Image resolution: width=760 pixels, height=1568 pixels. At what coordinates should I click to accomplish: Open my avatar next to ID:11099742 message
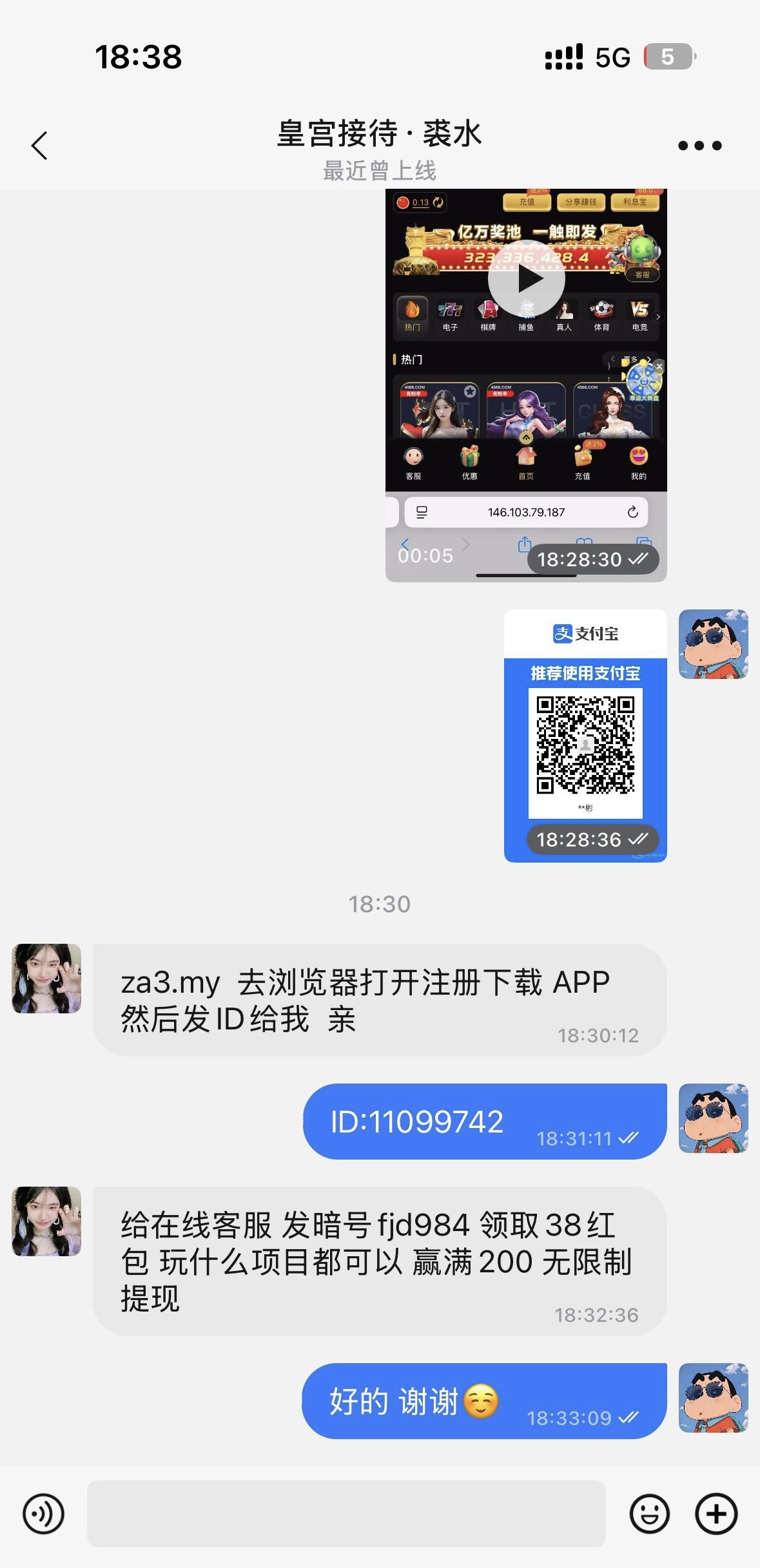point(713,1118)
